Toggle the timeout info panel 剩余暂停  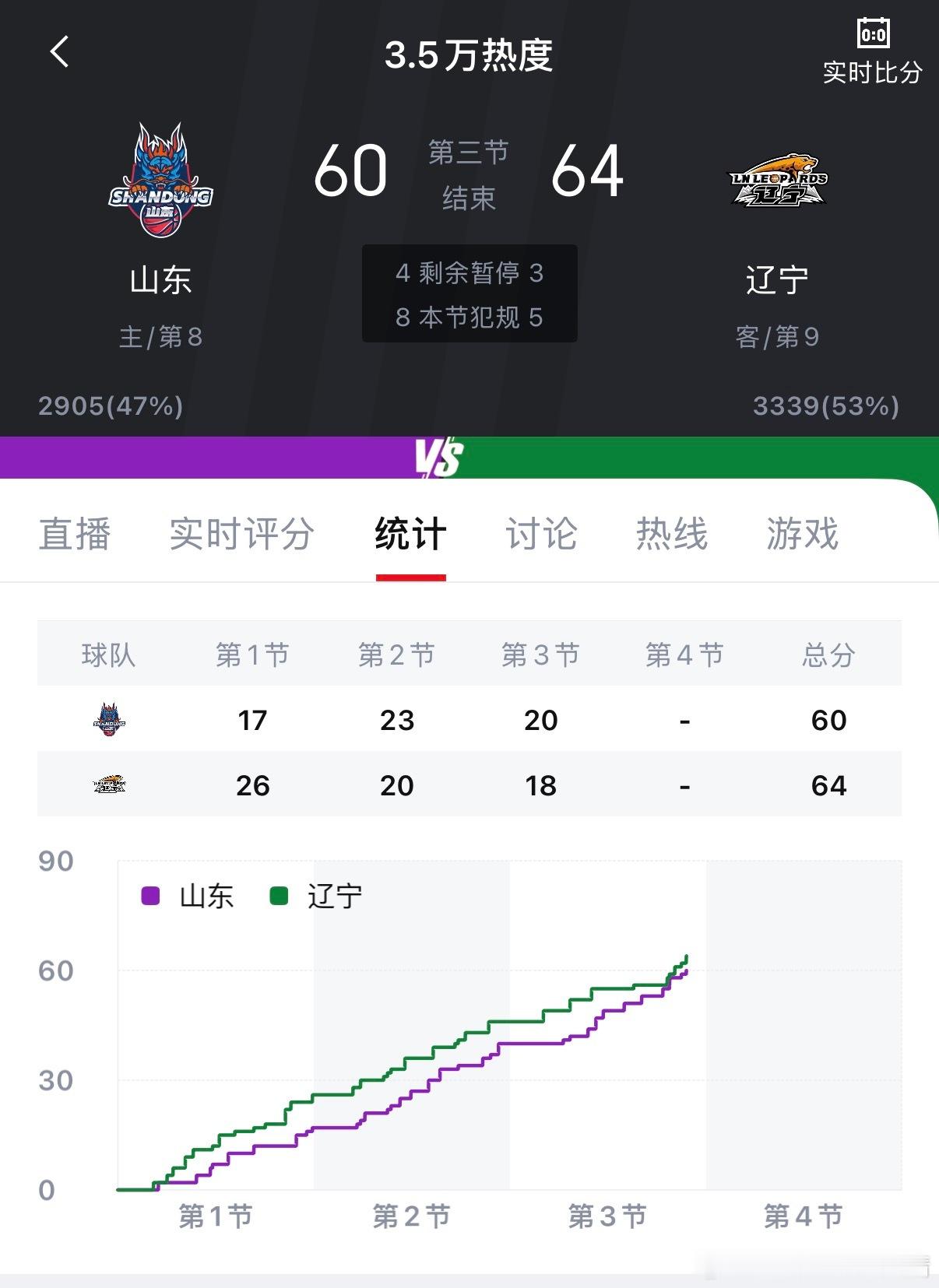pyautogui.click(x=469, y=273)
